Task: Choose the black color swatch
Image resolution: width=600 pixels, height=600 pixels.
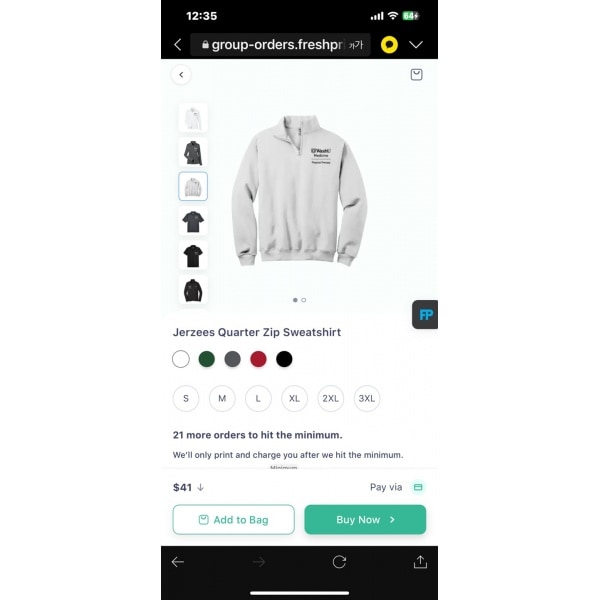Action: point(285,359)
